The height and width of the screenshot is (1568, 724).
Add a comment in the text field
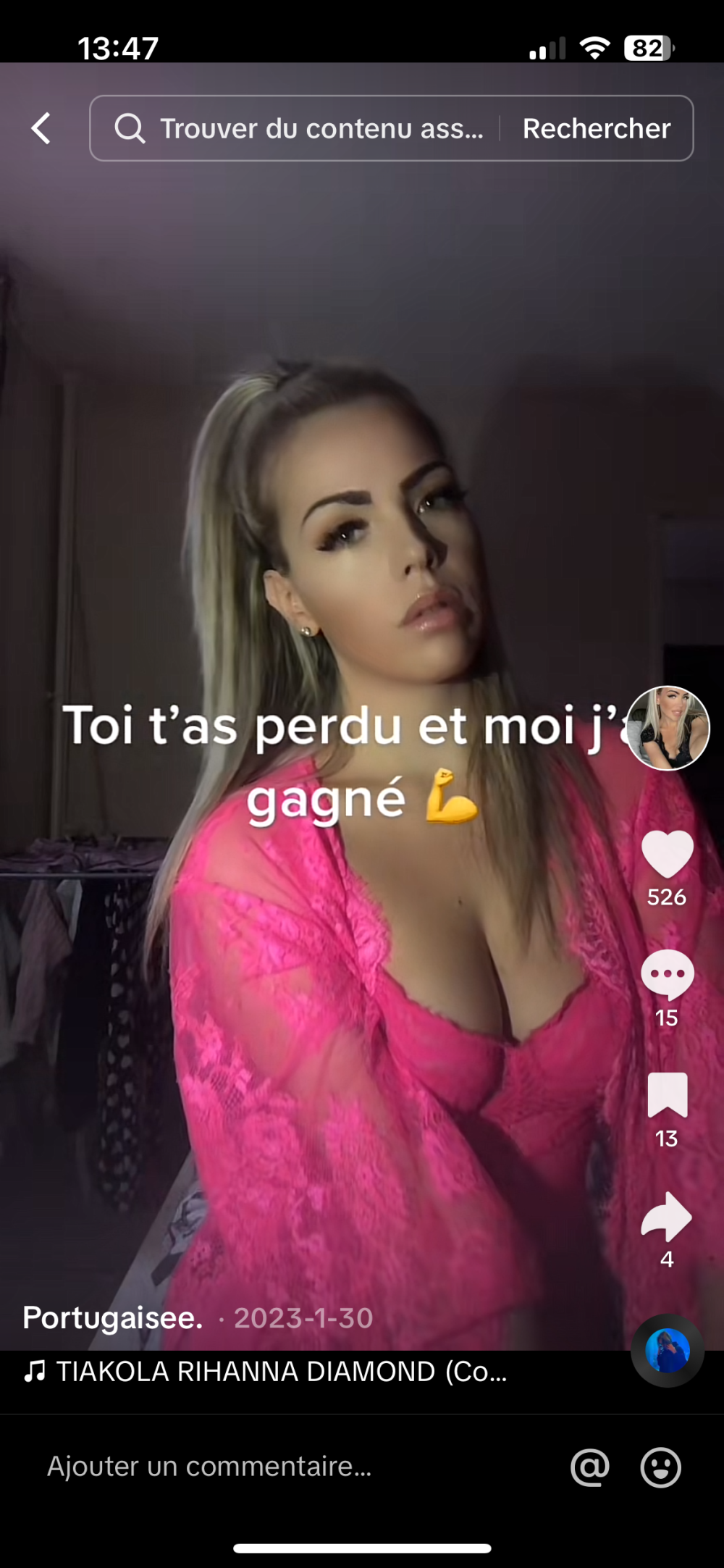210,1467
